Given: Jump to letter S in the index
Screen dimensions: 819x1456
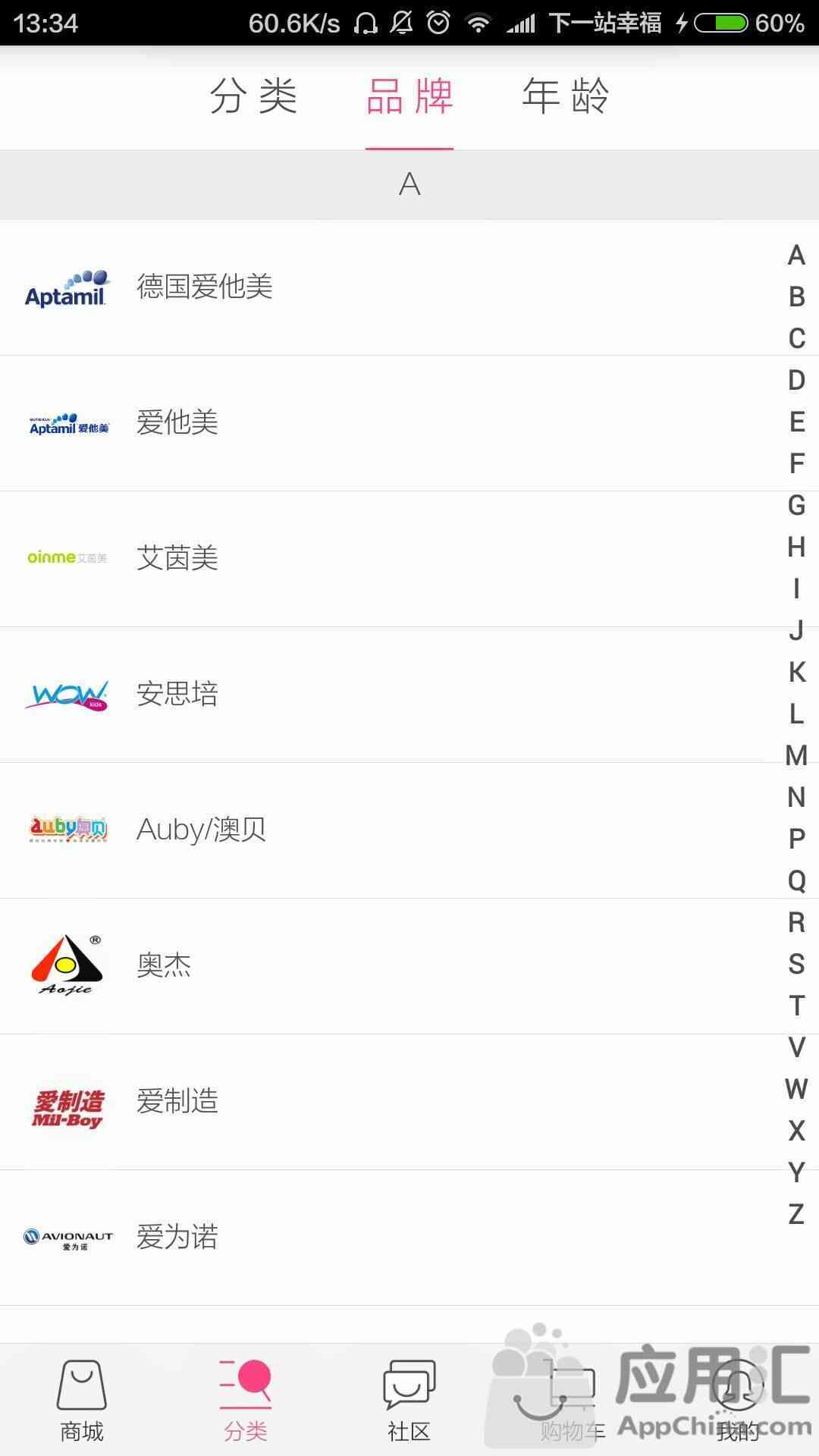Looking at the screenshot, I should (x=796, y=964).
